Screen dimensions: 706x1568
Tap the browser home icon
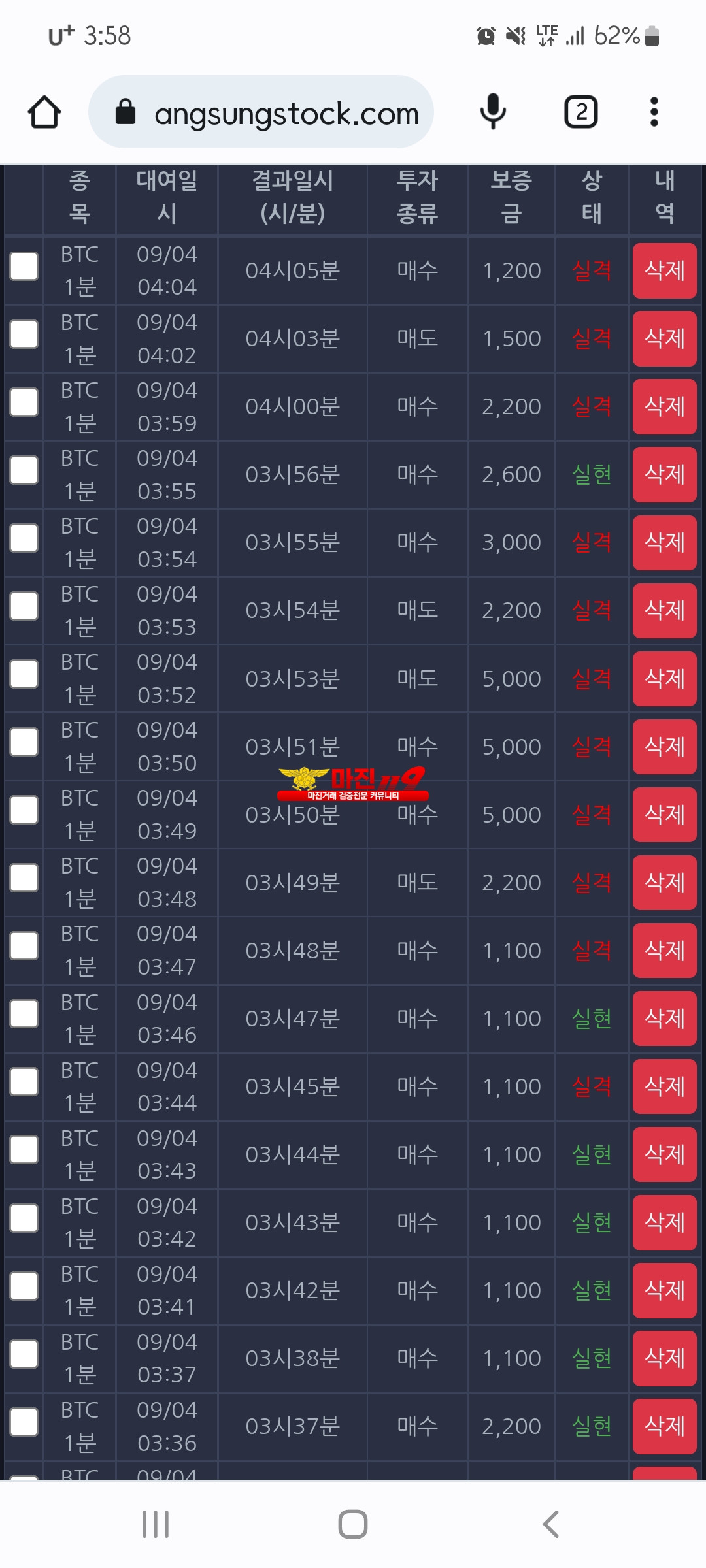(x=44, y=112)
